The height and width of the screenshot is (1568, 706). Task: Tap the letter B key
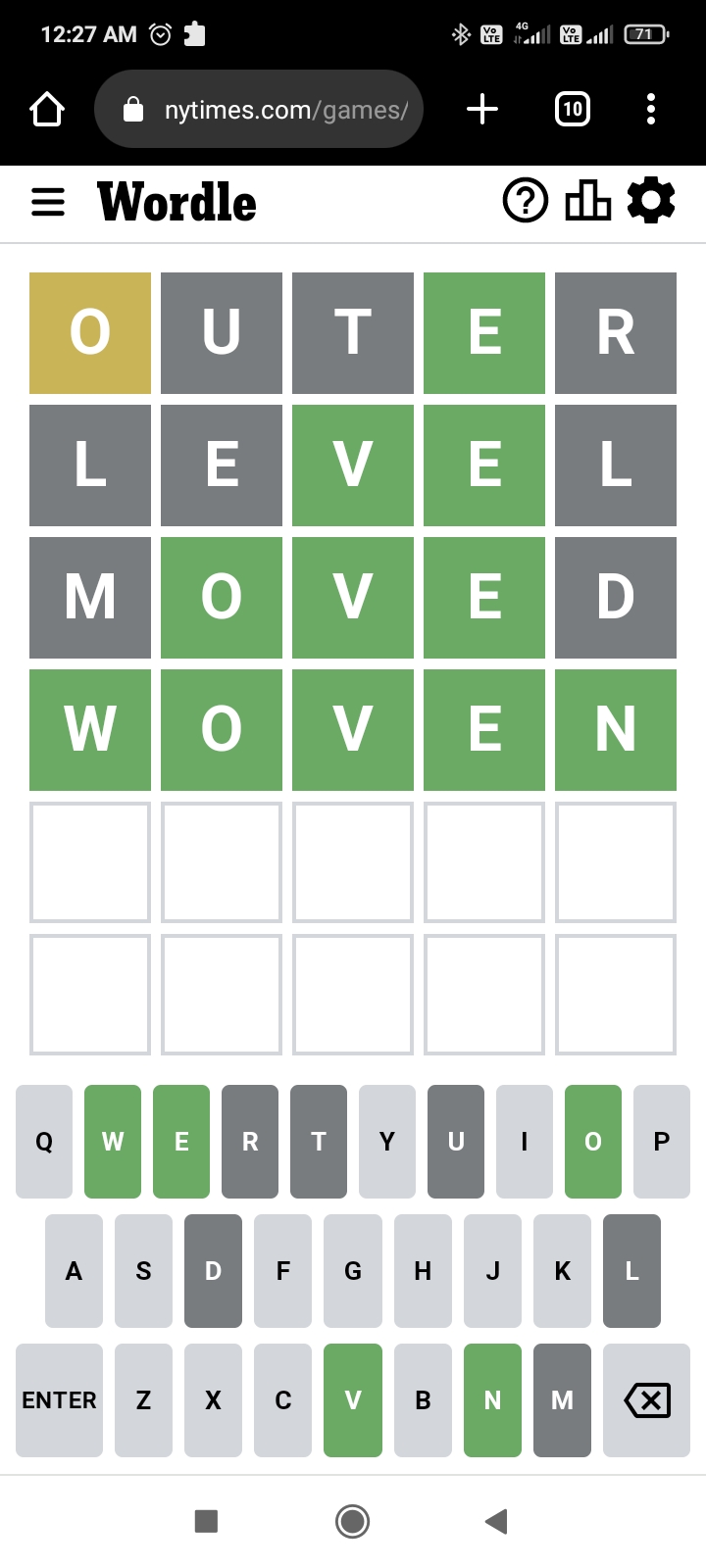click(423, 1400)
